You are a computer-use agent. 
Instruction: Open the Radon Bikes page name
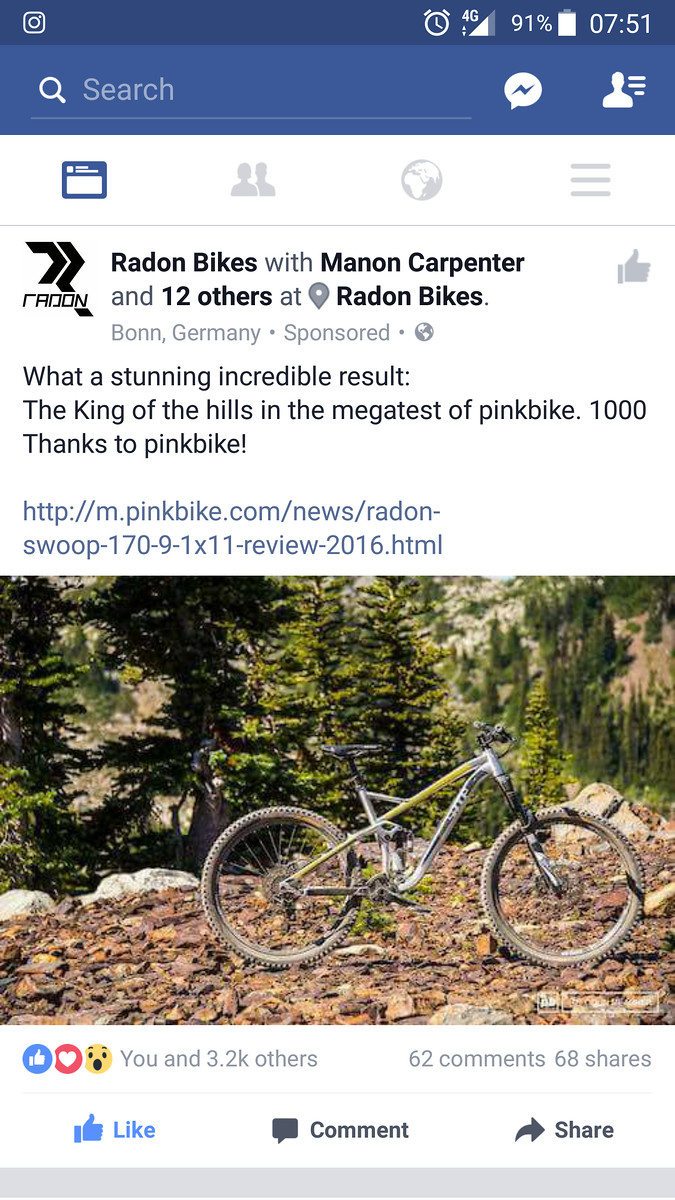(184, 263)
